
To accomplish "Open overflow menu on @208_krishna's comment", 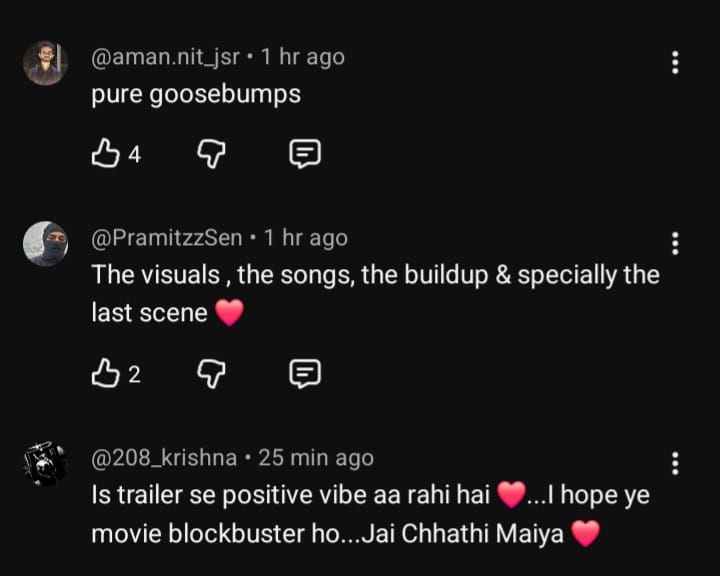I will click(675, 463).
